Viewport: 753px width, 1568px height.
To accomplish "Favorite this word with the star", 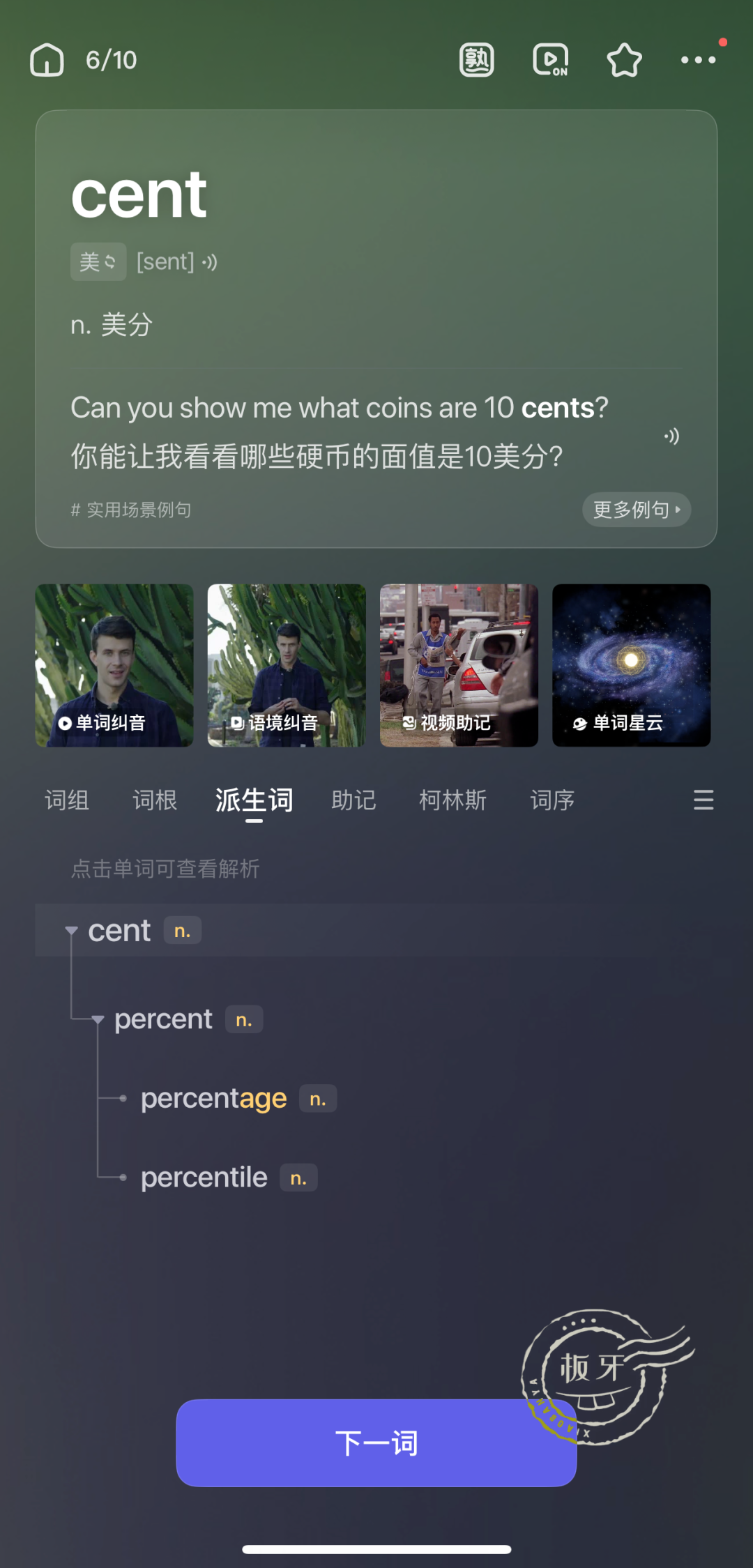I will [x=624, y=60].
